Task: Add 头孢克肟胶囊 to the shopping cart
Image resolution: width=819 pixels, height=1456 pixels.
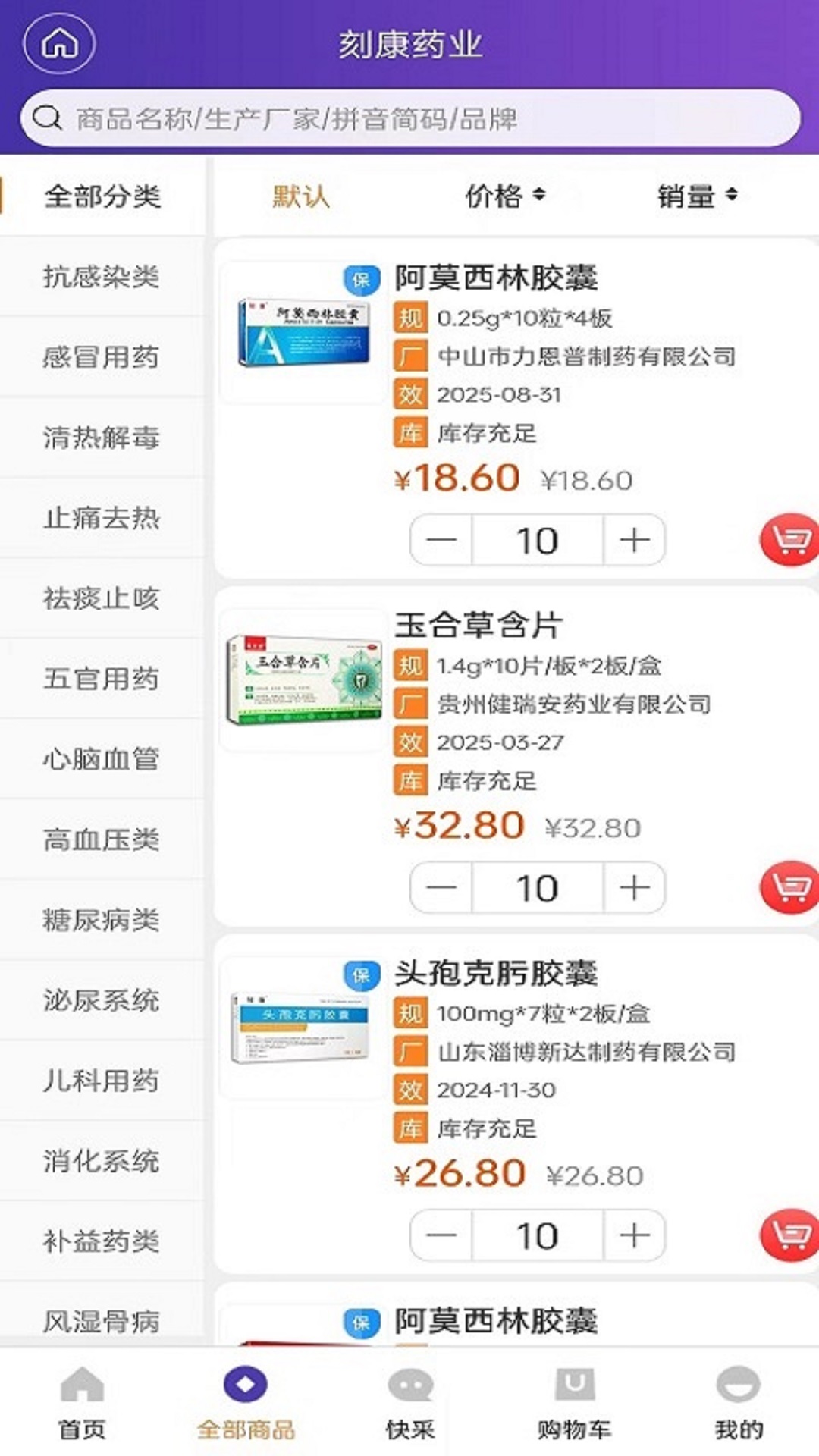Action: 790,1235
